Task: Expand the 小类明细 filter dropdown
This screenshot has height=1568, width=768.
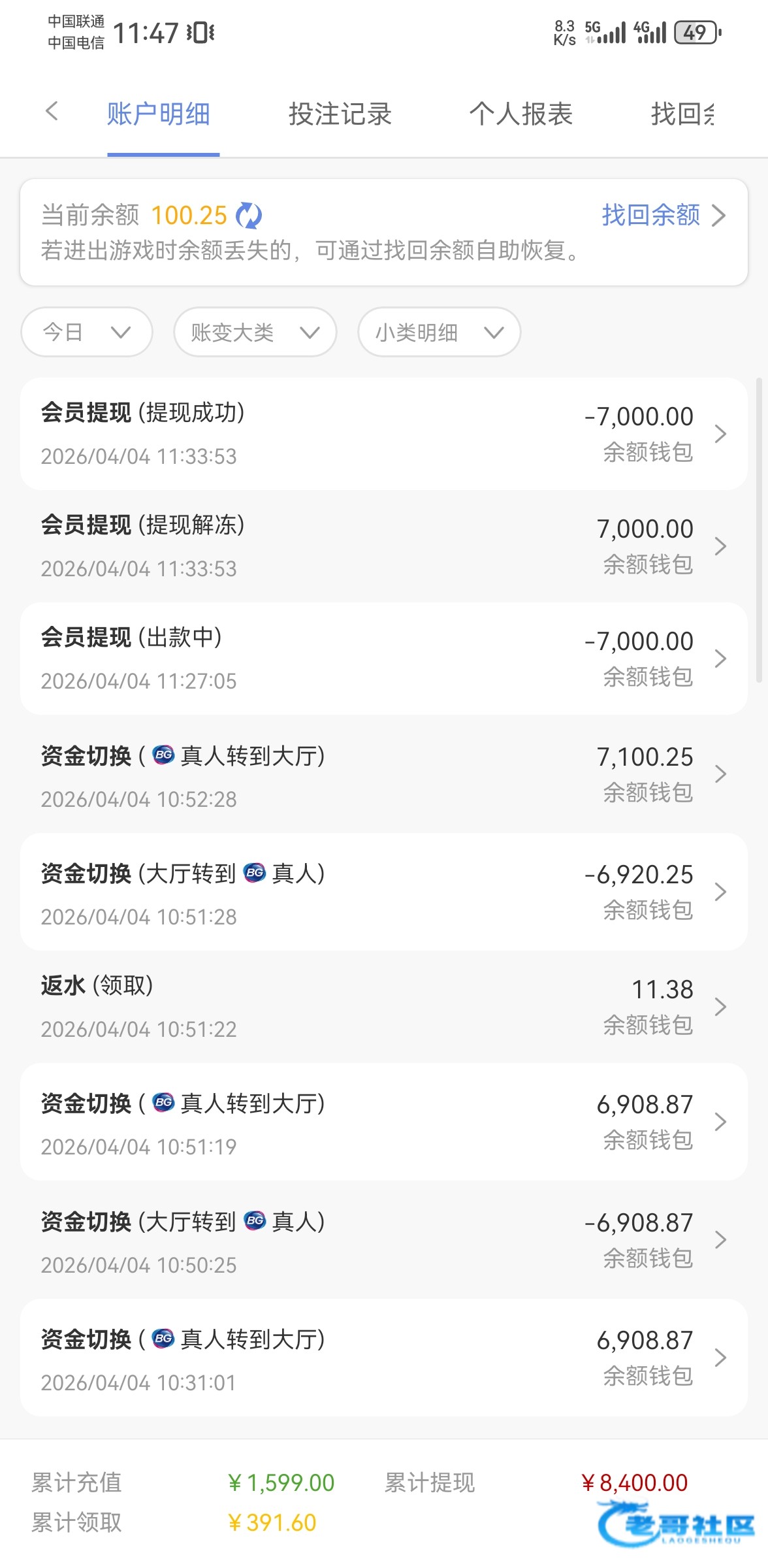Action: 439,333
